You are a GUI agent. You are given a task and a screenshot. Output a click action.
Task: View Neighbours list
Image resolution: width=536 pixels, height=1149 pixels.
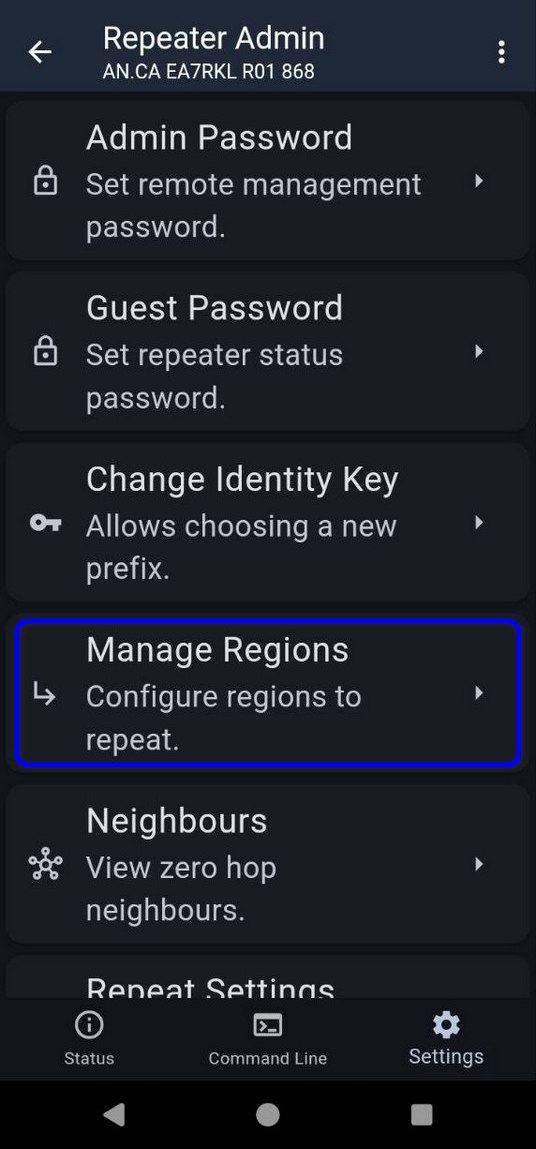pos(268,864)
